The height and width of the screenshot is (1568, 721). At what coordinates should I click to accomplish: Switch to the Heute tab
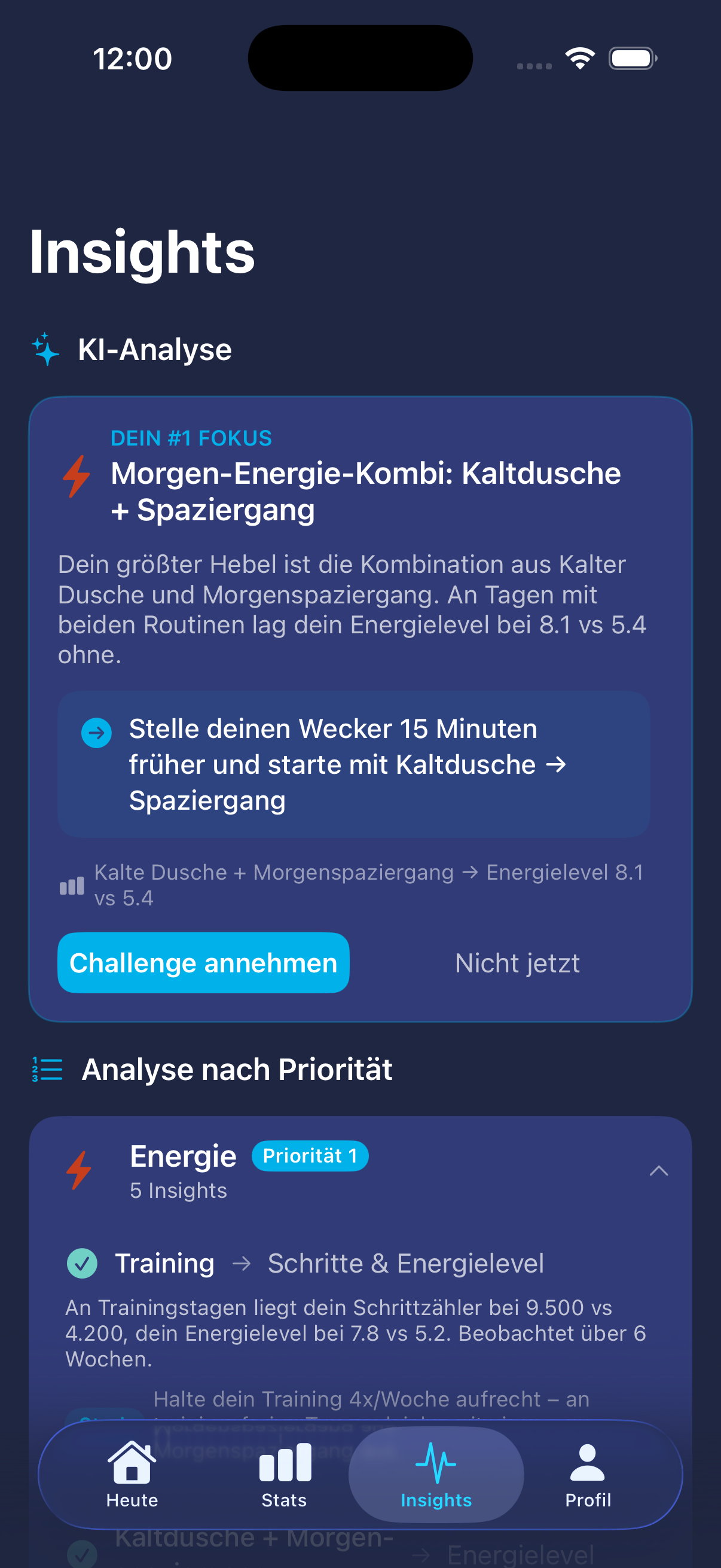coord(132,1474)
